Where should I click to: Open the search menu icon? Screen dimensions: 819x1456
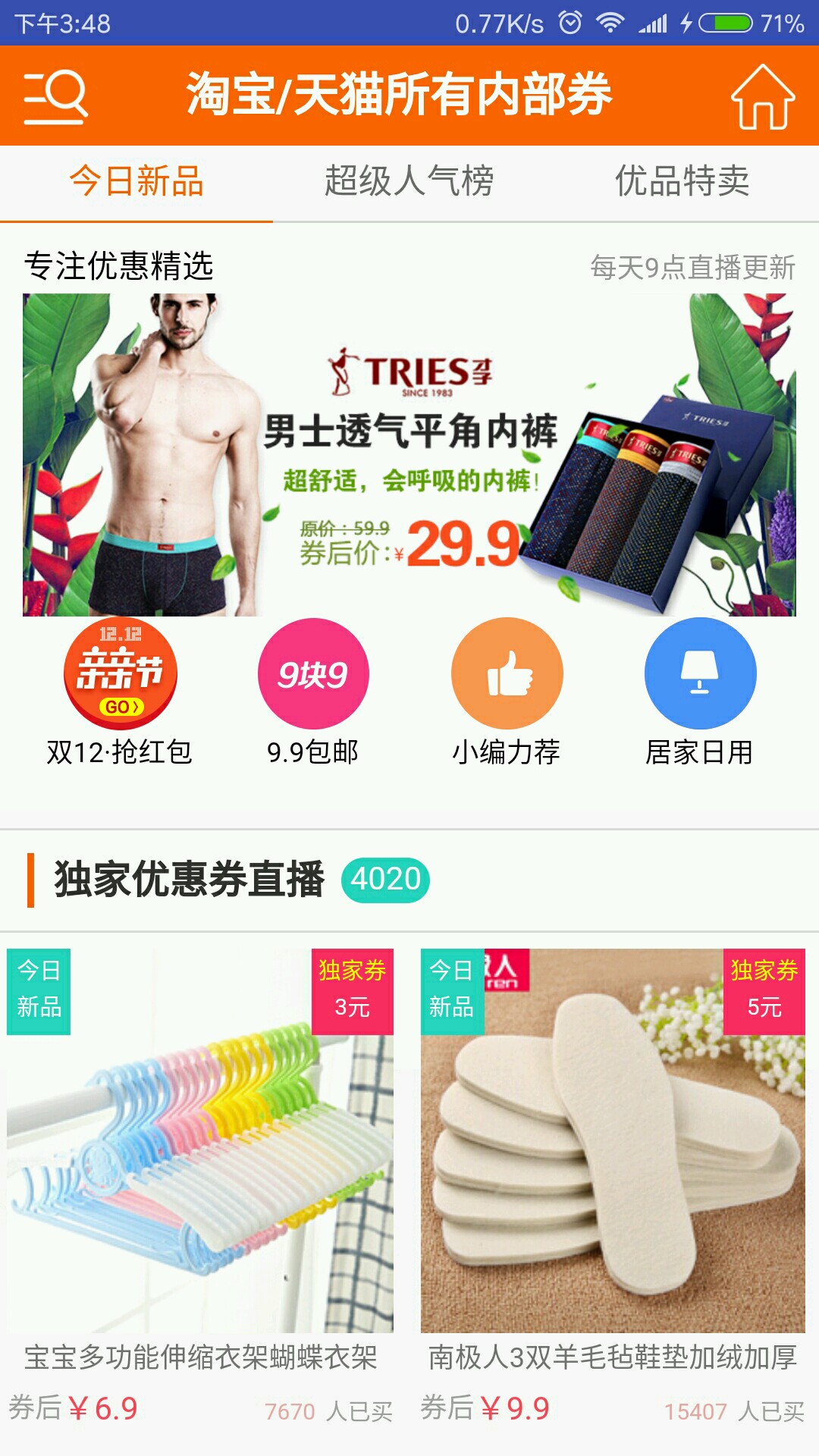point(55,96)
